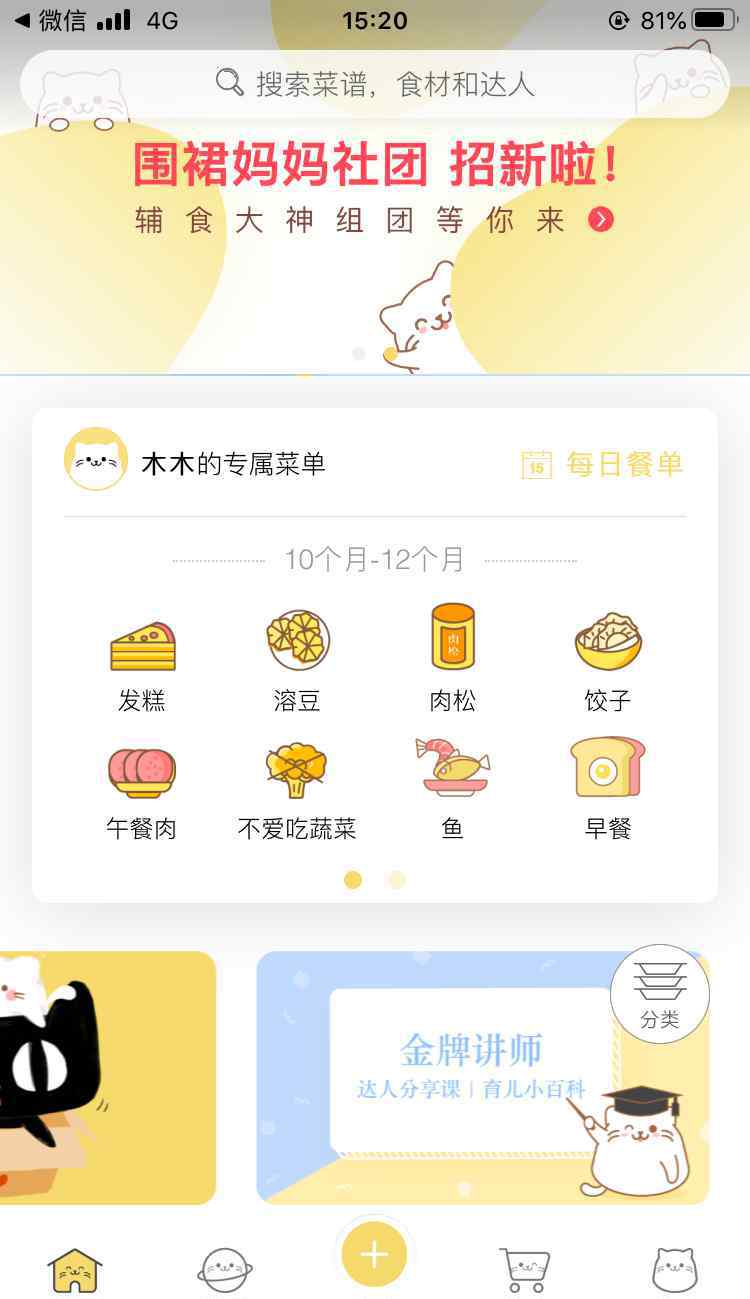Viewport: 750px width, 1299px height.
Task: Open the 鱼 recipe category
Action: click(x=452, y=788)
